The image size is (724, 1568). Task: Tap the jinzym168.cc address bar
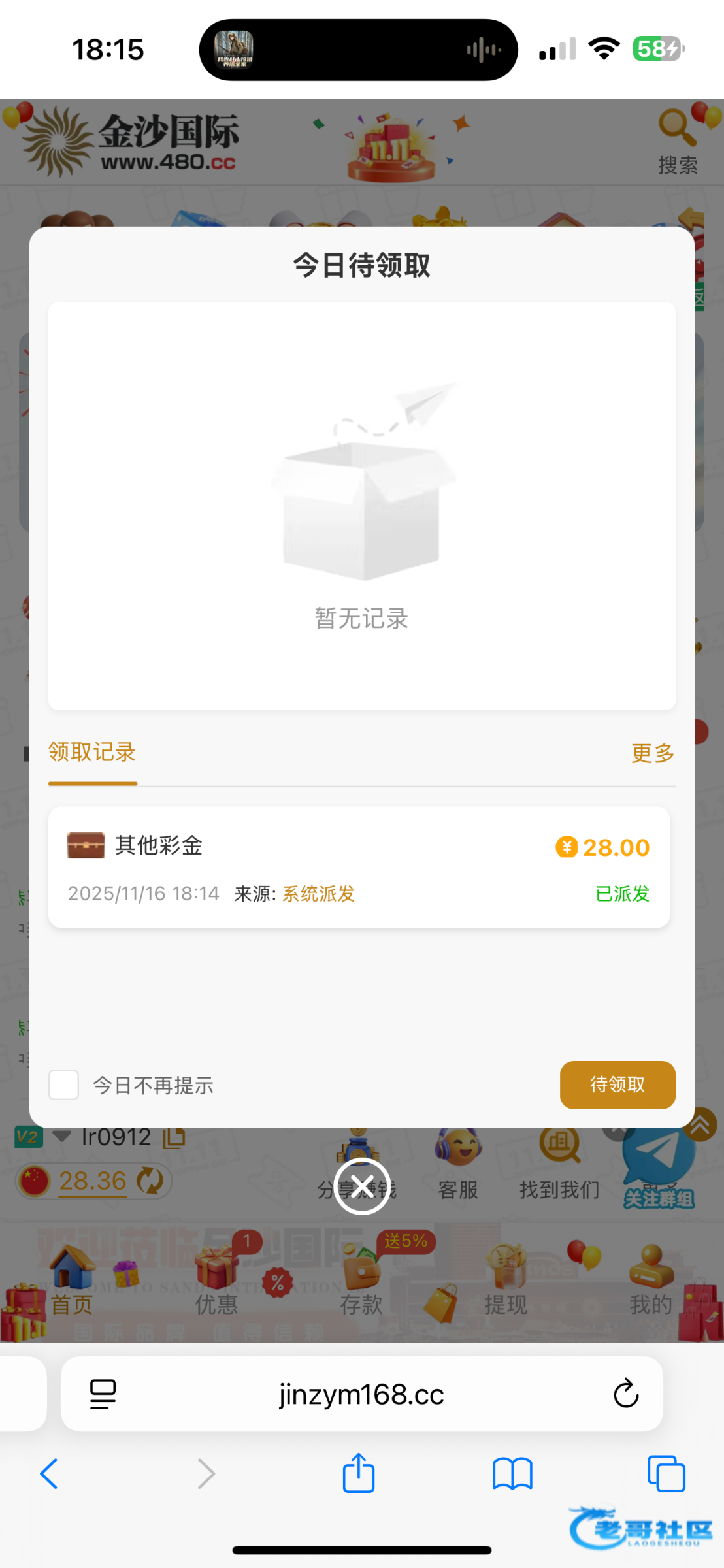[361, 1394]
